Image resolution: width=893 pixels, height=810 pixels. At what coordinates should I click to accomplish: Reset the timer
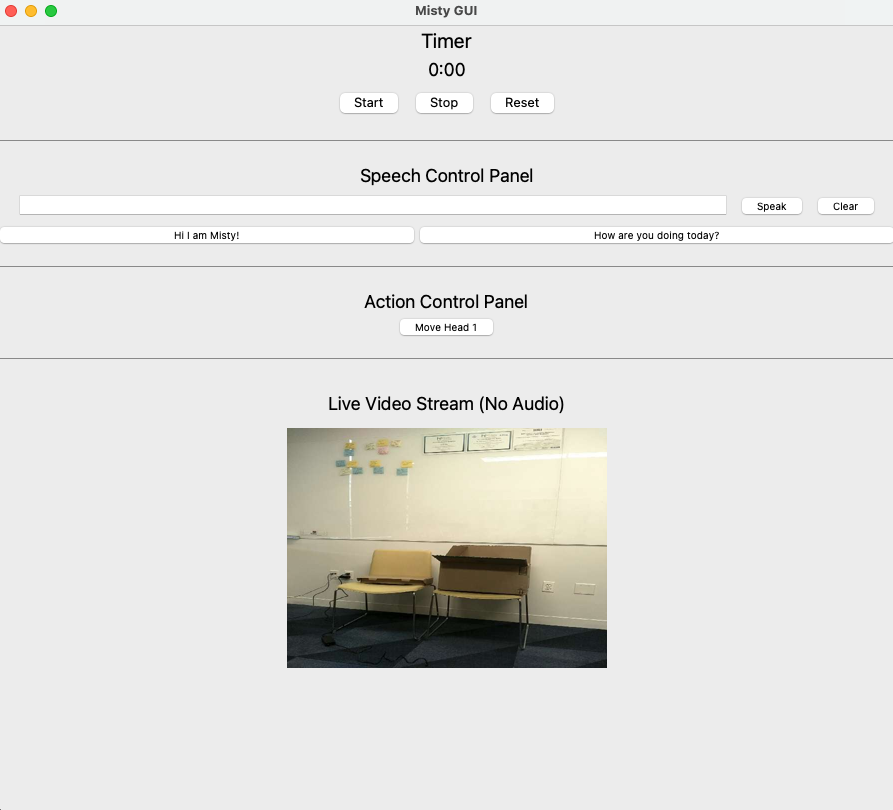522,103
